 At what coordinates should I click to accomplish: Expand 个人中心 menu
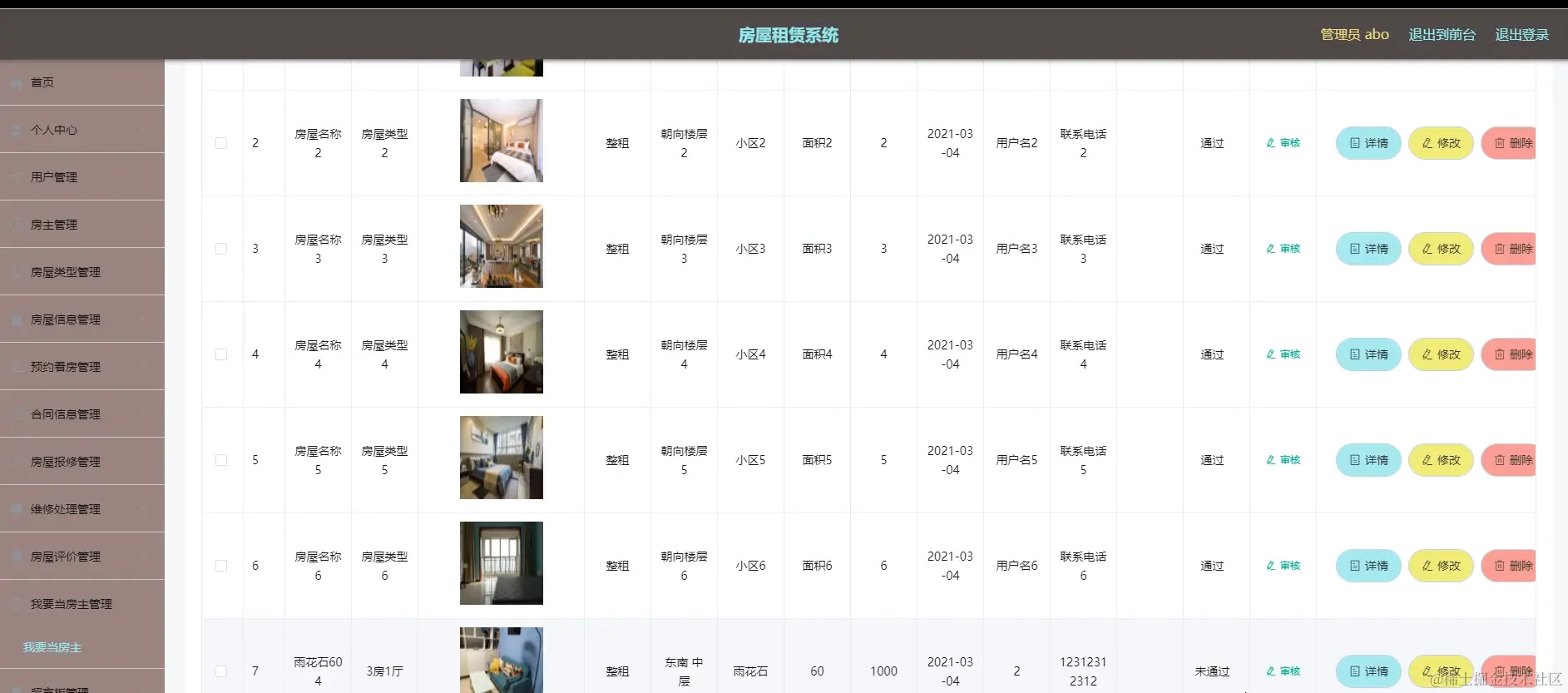click(x=54, y=130)
